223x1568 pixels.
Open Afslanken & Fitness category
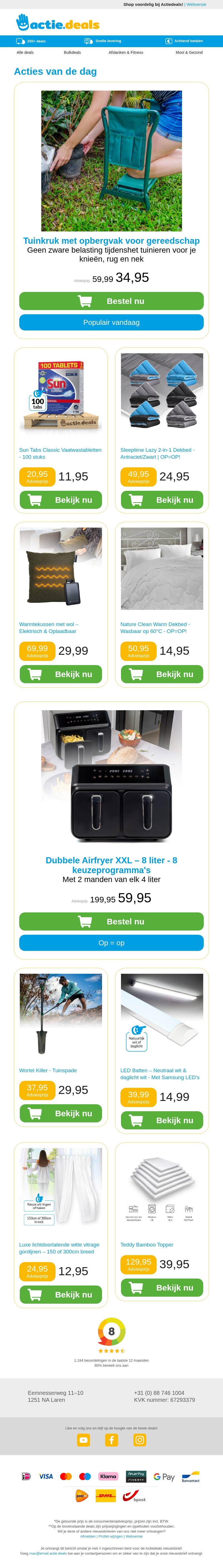click(x=125, y=52)
